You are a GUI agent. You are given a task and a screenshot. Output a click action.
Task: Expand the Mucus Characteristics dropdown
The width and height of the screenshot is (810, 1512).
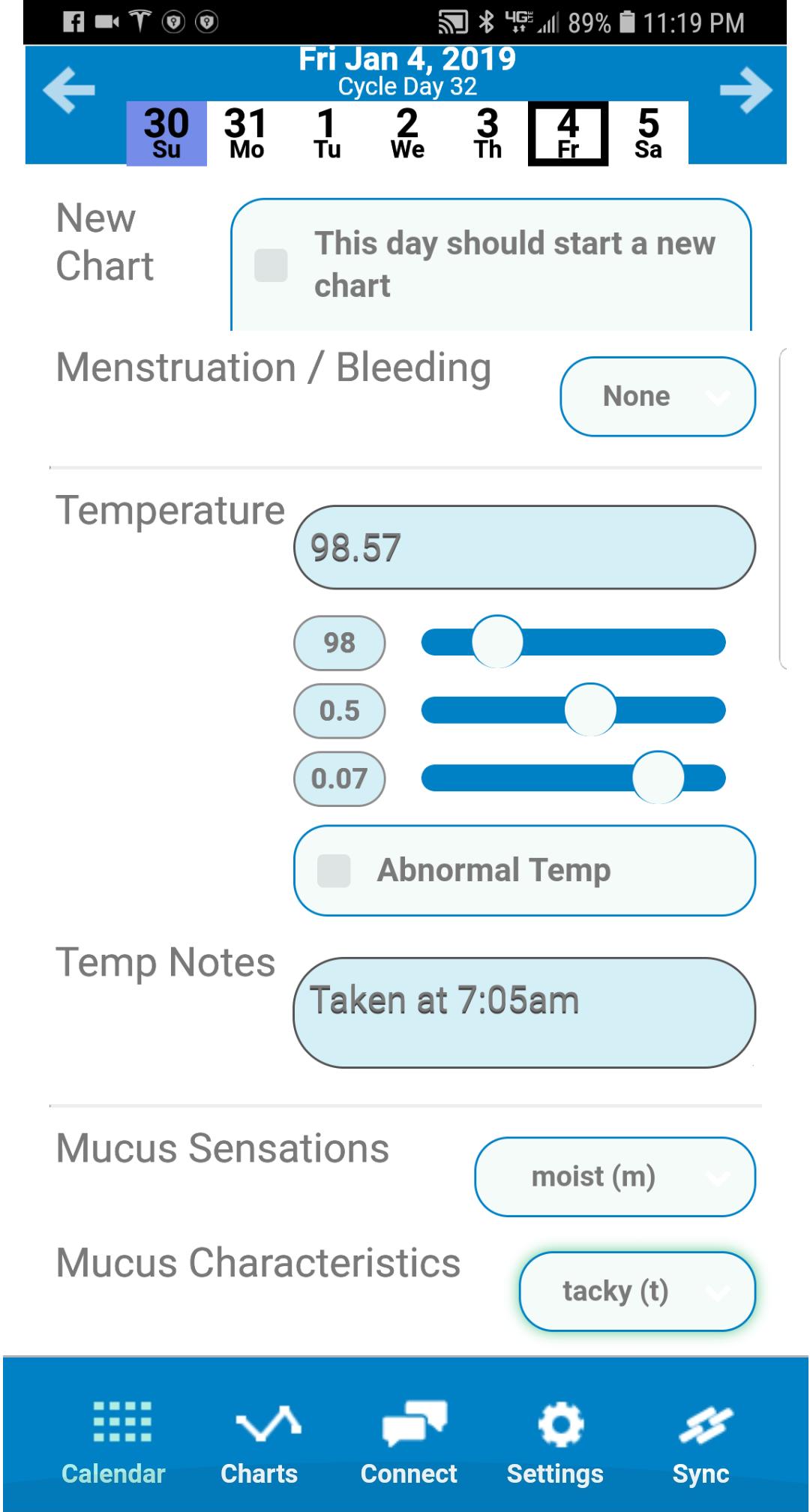coord(637,1291)
